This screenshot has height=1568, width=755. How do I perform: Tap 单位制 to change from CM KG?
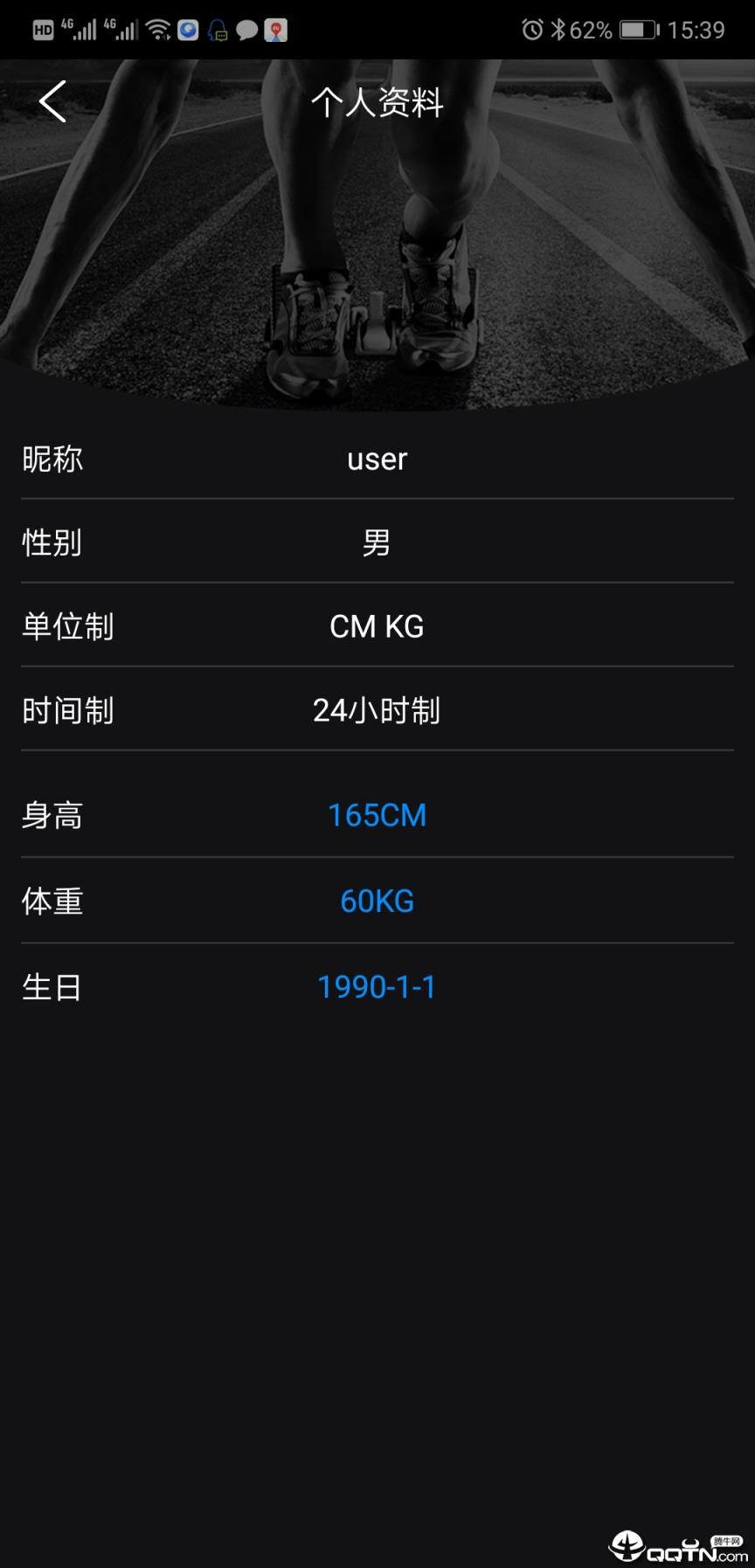tap(377, 627)
